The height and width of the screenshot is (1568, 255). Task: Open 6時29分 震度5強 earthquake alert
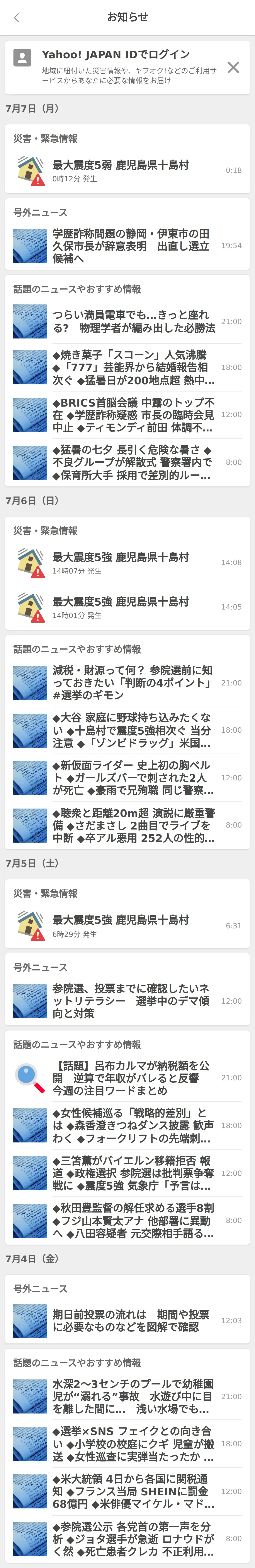pyautogui.click(x=127, y=925)
